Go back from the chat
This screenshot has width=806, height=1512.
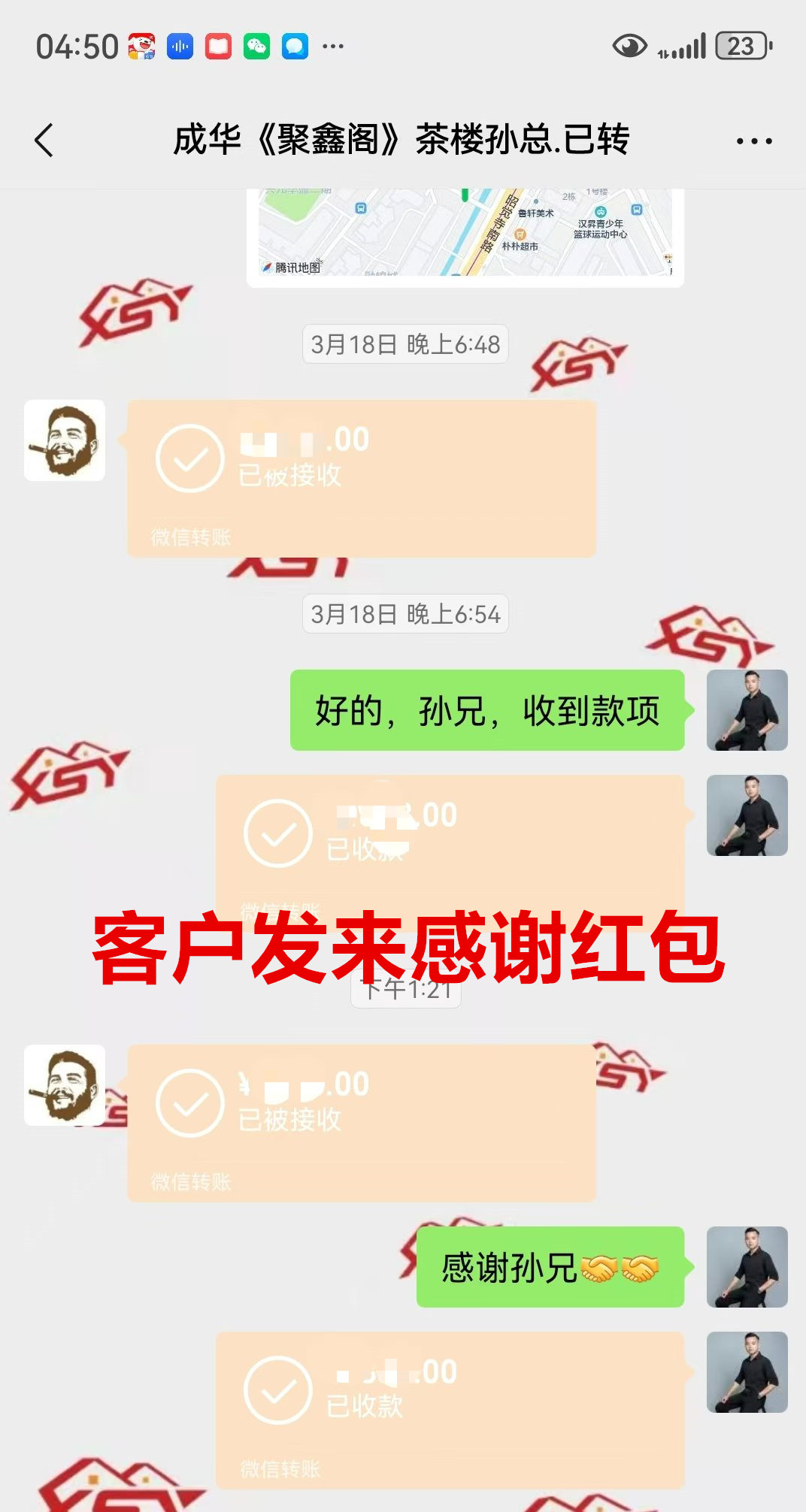click(44, 141)
